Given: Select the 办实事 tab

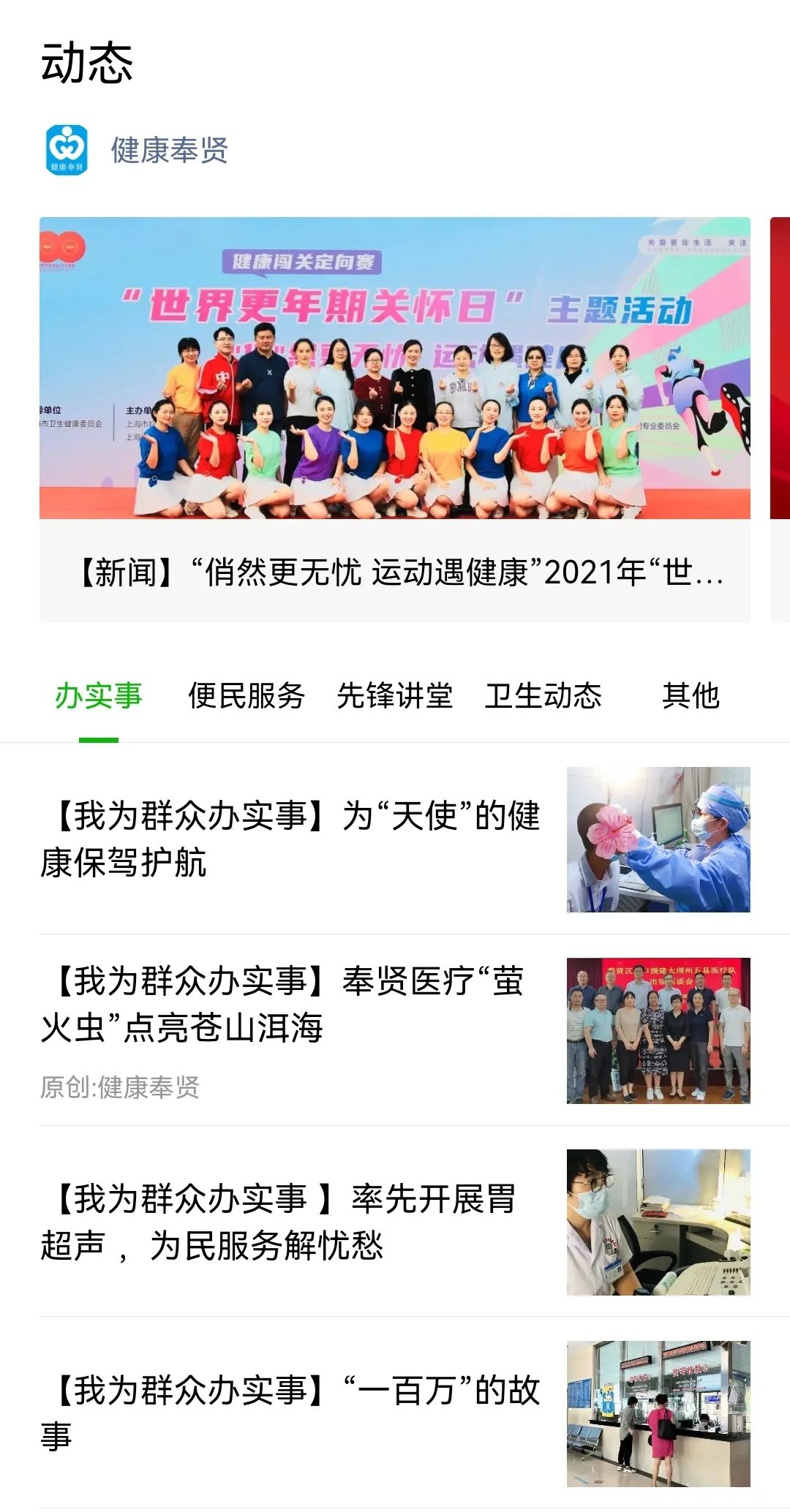Looking at the screenshot, I should (x=99, y=695).
